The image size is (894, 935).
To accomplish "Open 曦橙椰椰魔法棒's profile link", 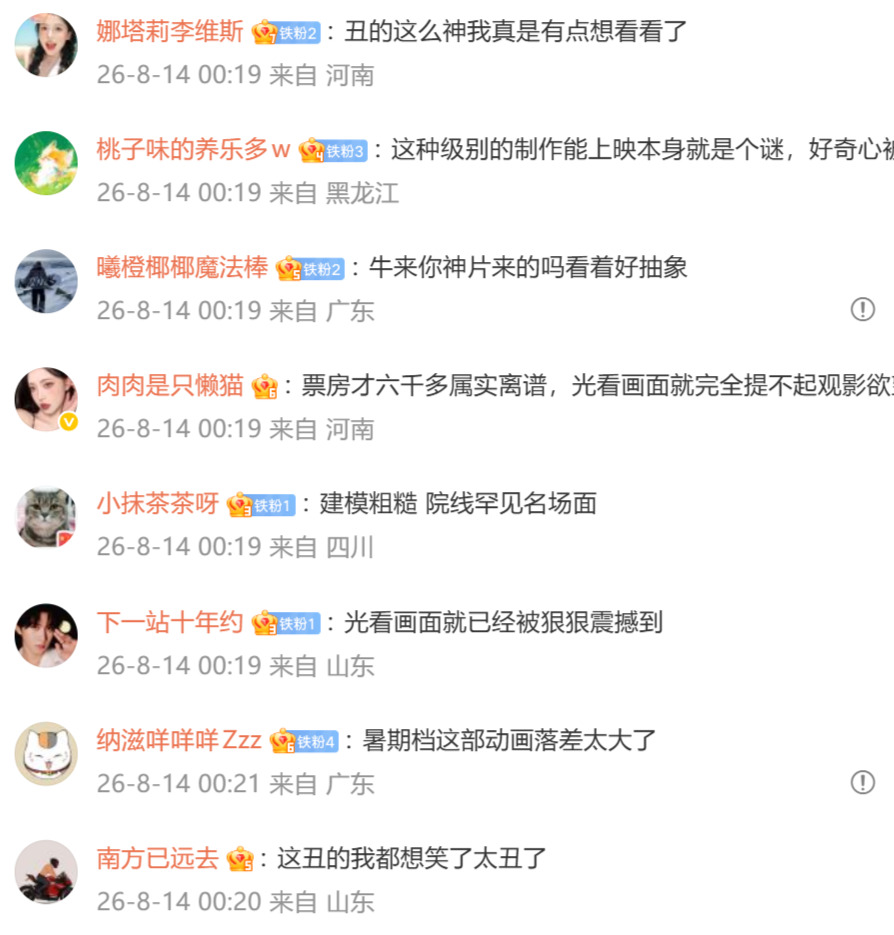I will (x=182, y=268).
